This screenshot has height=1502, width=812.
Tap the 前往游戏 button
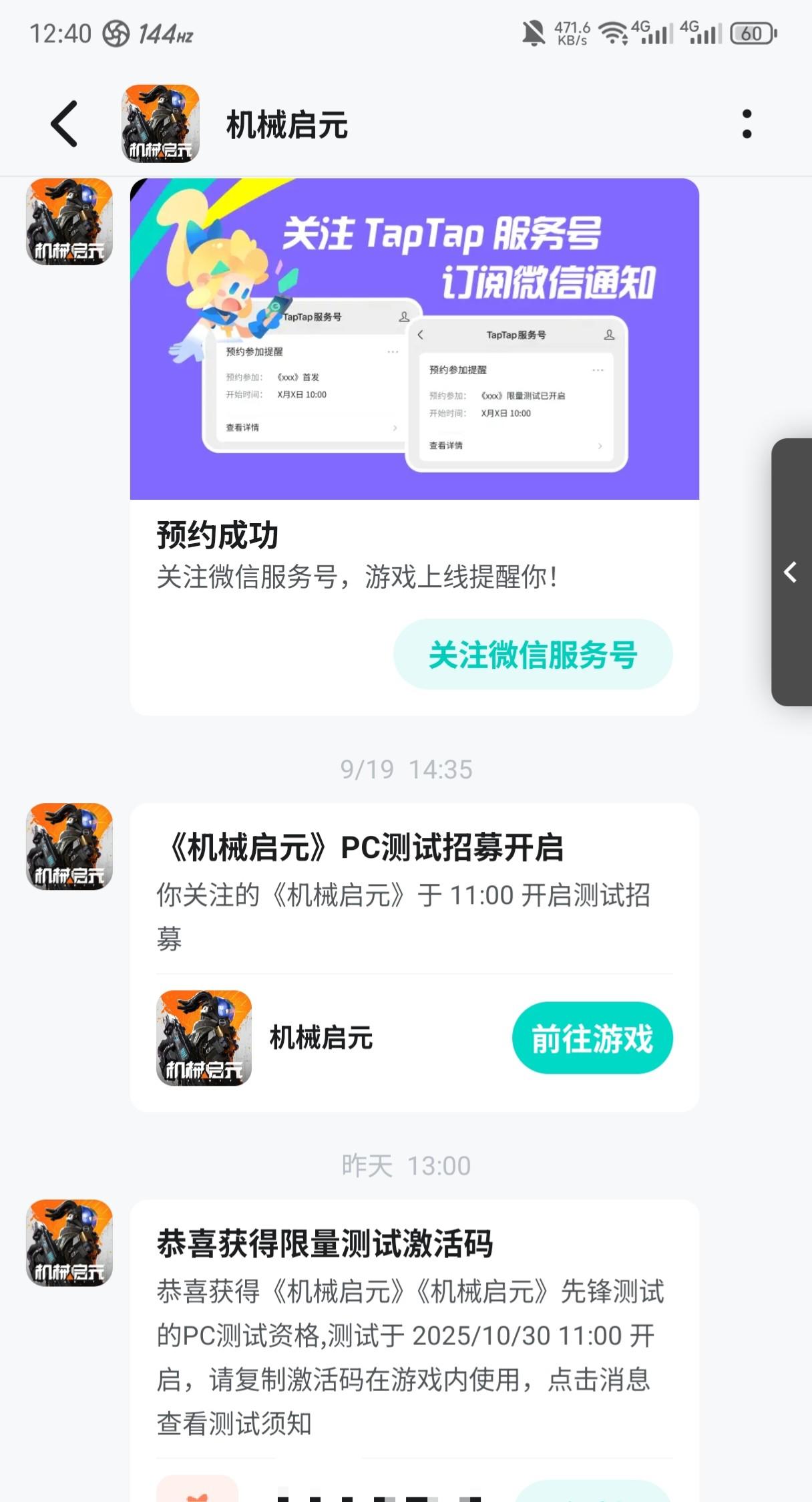[x=592, y=1038]
